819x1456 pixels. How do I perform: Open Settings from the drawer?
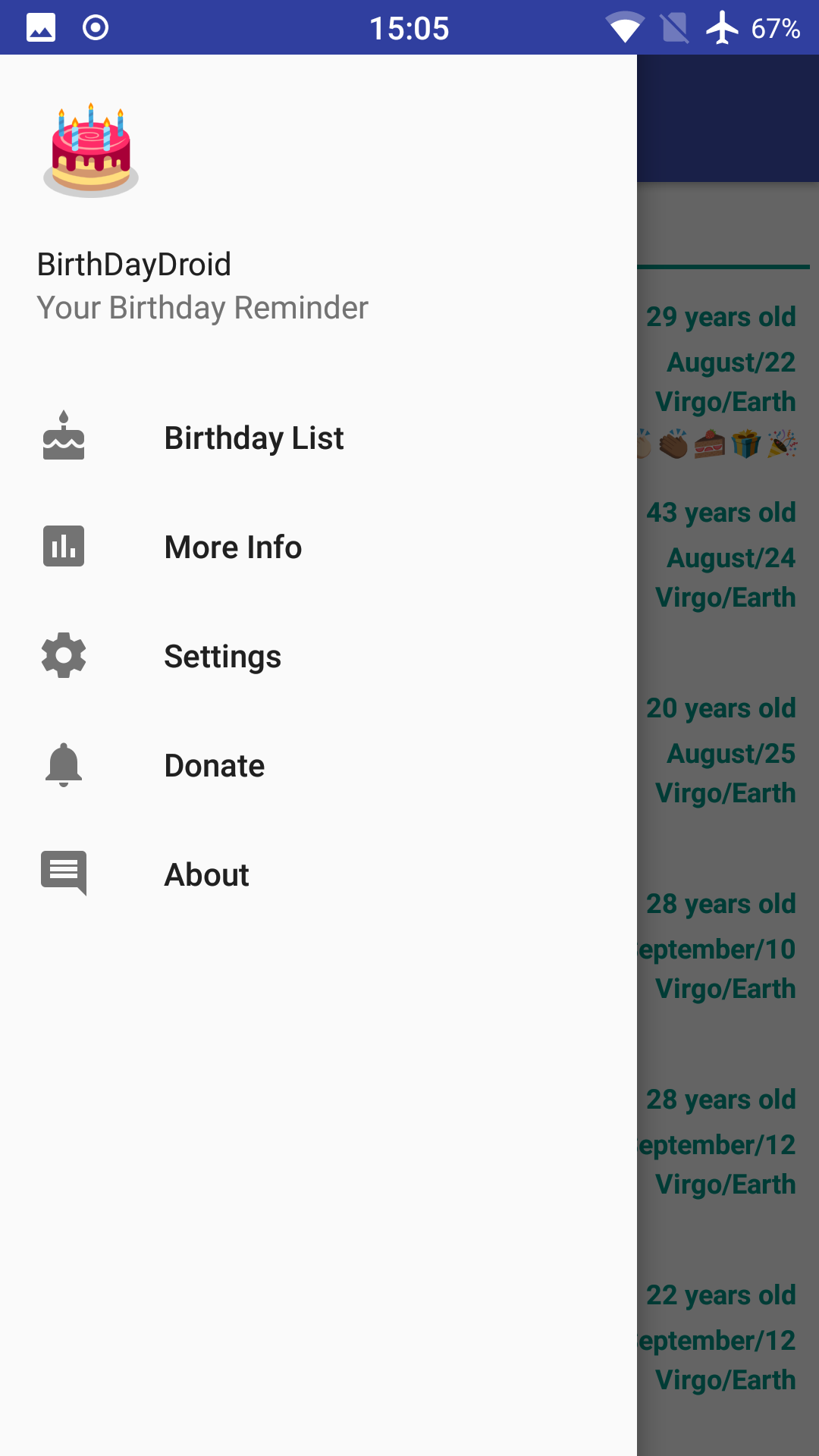click(x=222, y=657)
